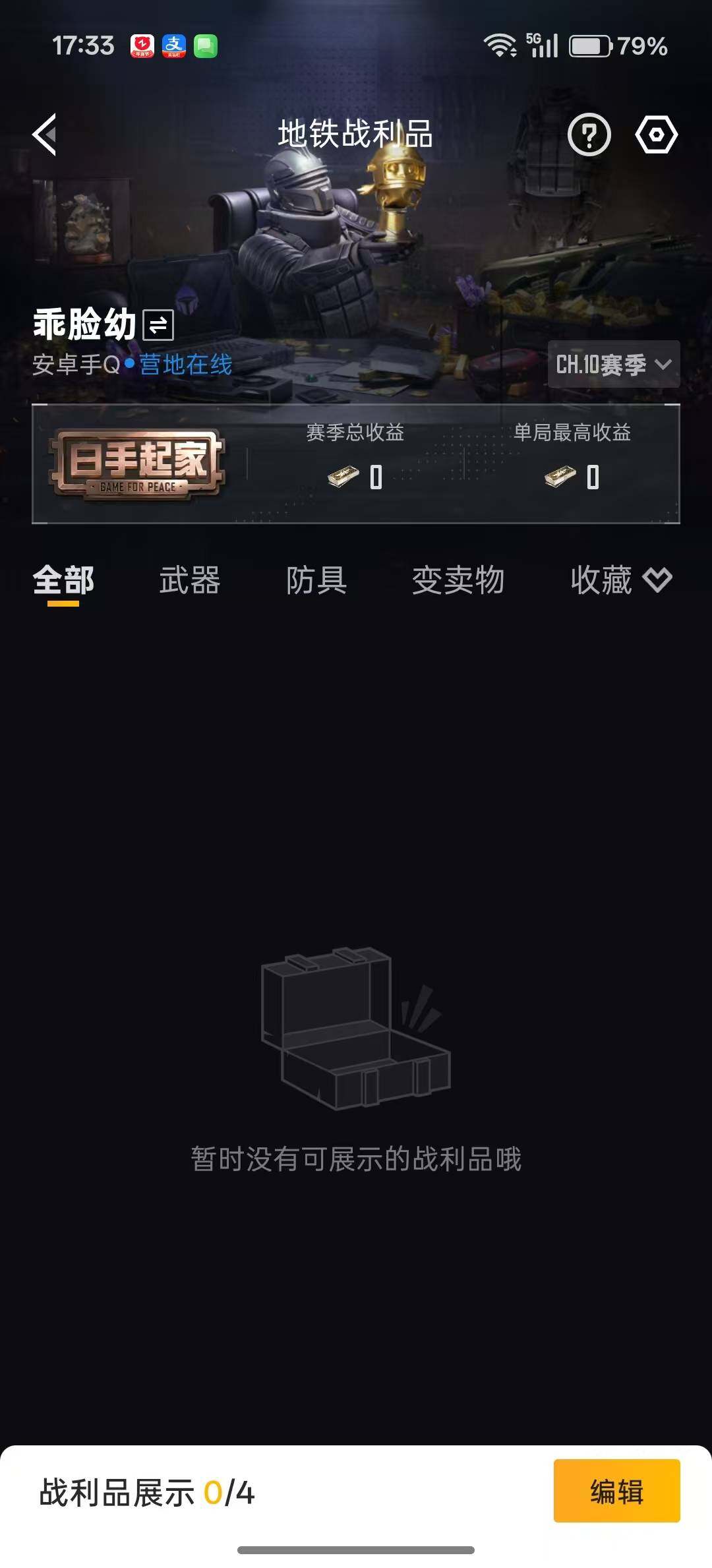Tap the swap icon beside 乖脸幼
This screenshot has height=1568, width=712.
tap(158, 326)
